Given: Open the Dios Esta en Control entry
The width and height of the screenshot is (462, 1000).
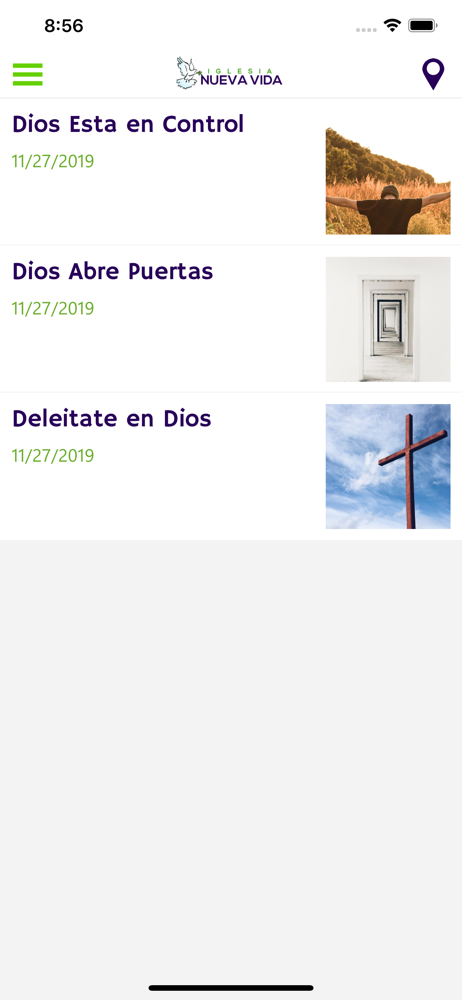Looking at the screenshot, I should (231, 172).
